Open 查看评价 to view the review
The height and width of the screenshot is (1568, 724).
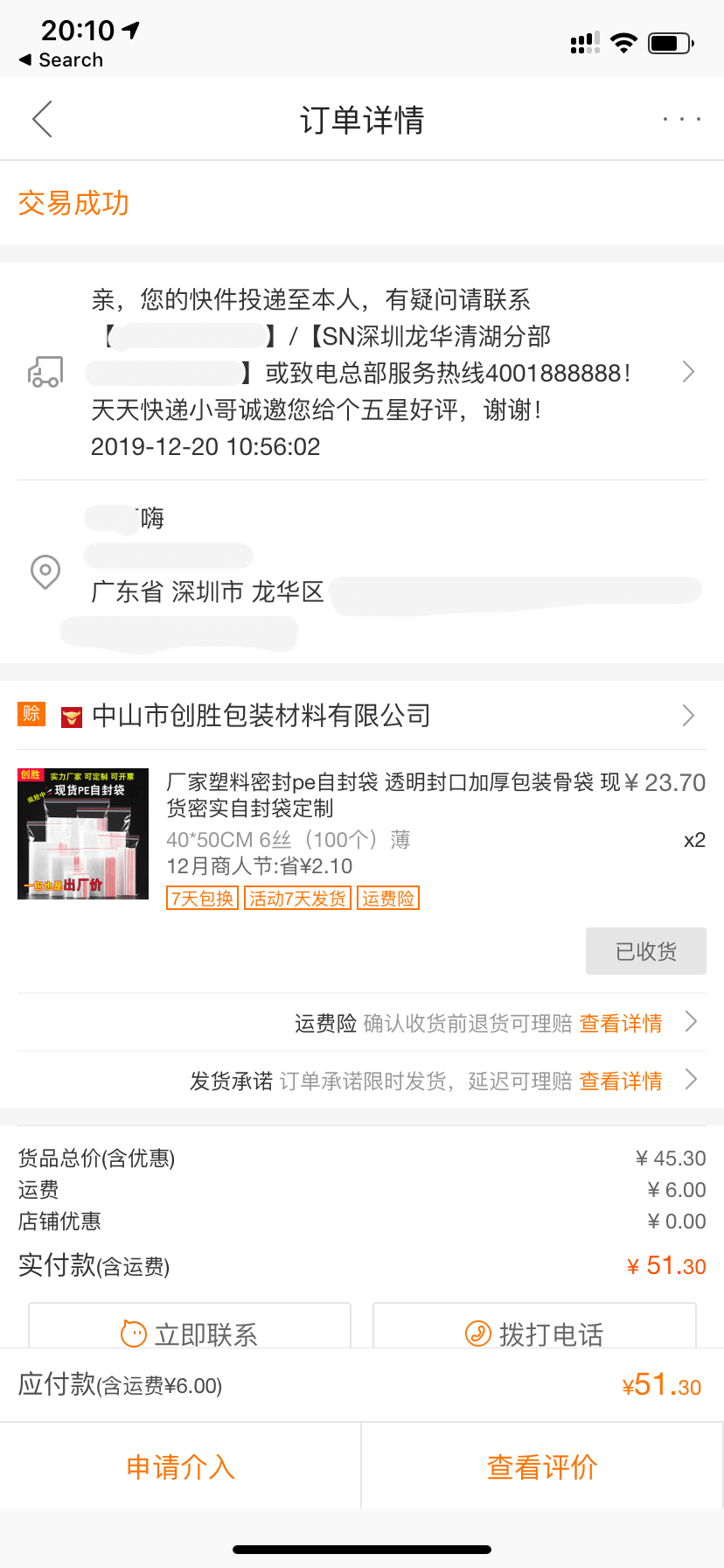click(542, 1466)
